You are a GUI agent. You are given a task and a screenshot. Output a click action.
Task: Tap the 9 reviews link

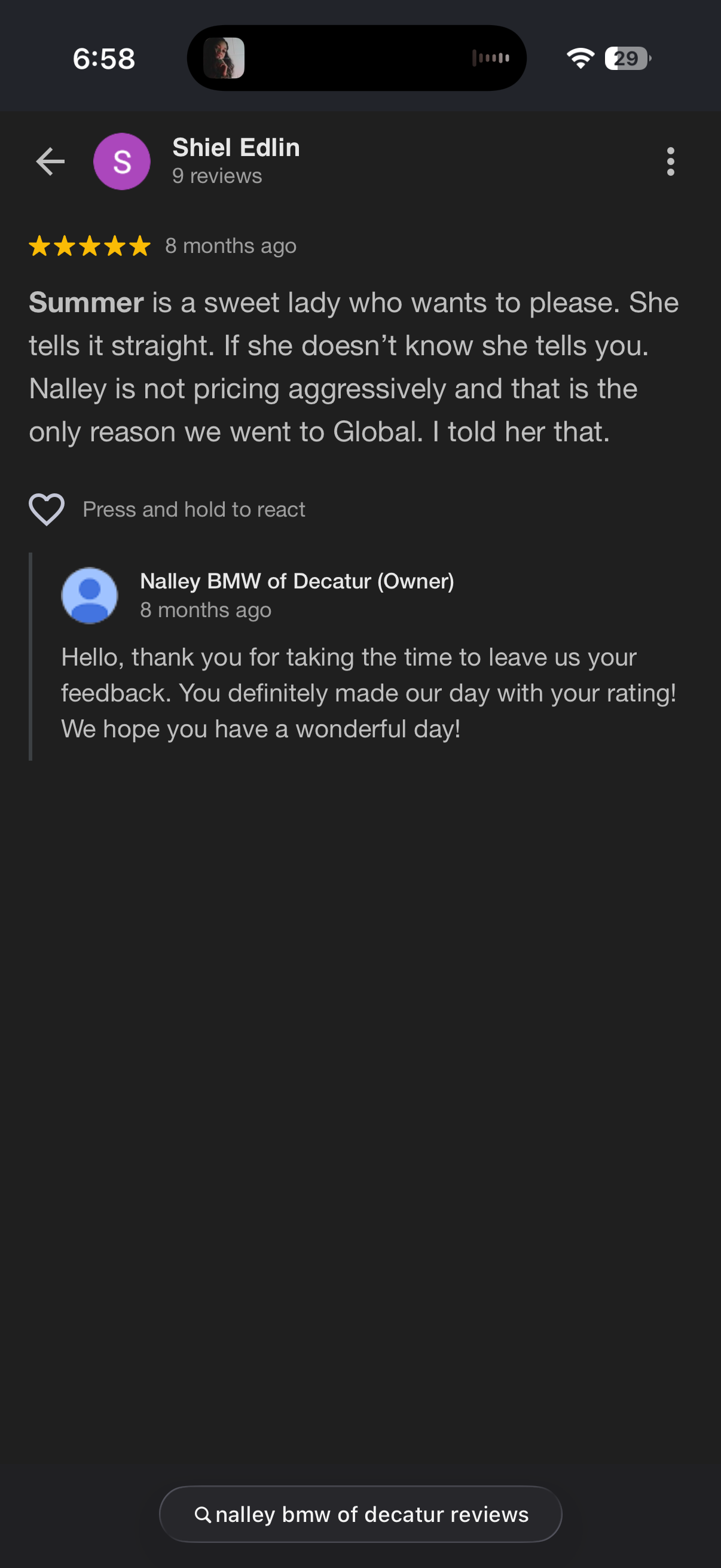(x=216, y=176)
